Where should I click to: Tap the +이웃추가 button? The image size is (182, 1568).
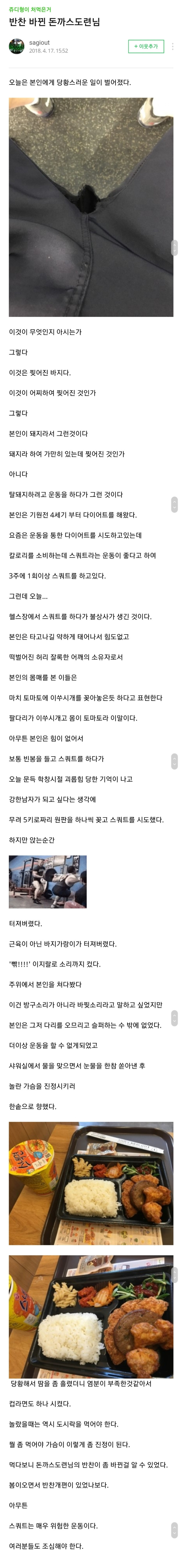tap(145, 46)
